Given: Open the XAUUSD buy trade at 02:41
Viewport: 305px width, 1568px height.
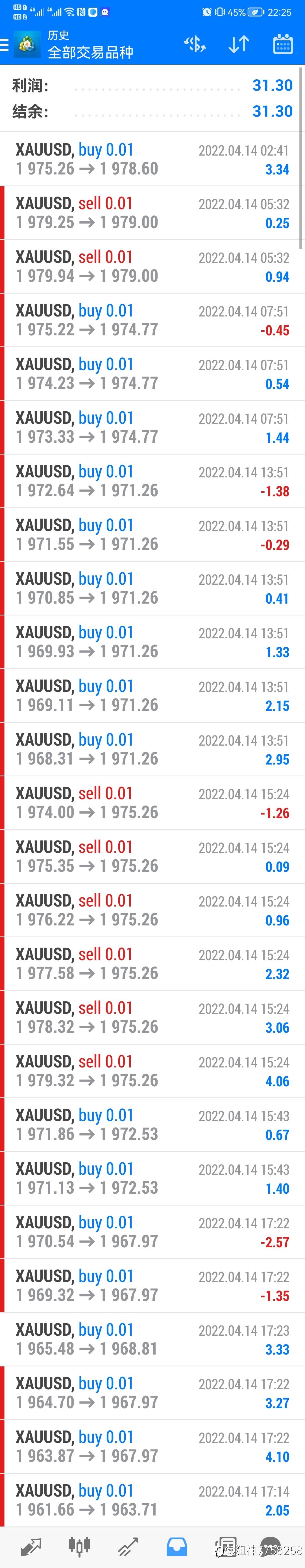Looking at the screenshot, I should pos(152,159).
